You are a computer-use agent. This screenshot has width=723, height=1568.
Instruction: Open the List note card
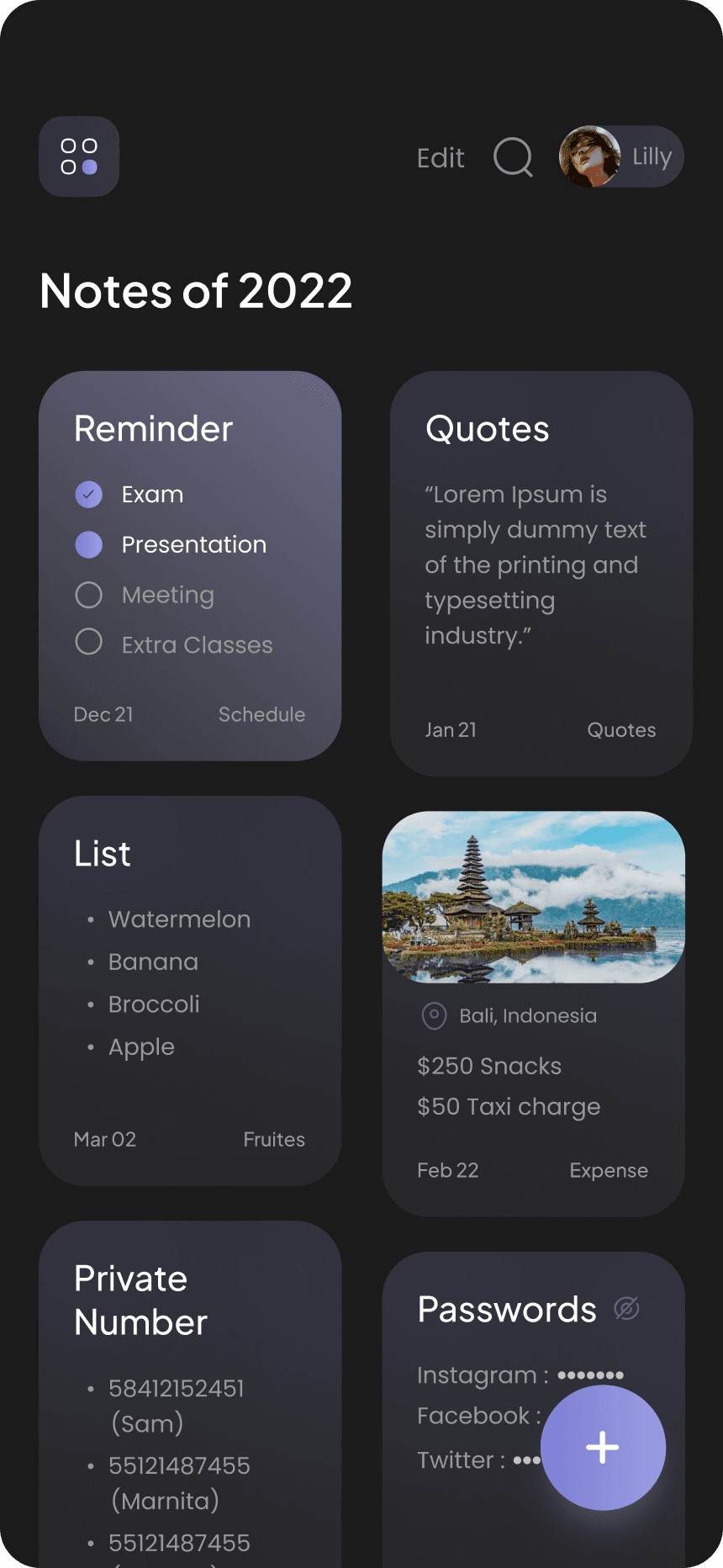(x=190, y=991)
